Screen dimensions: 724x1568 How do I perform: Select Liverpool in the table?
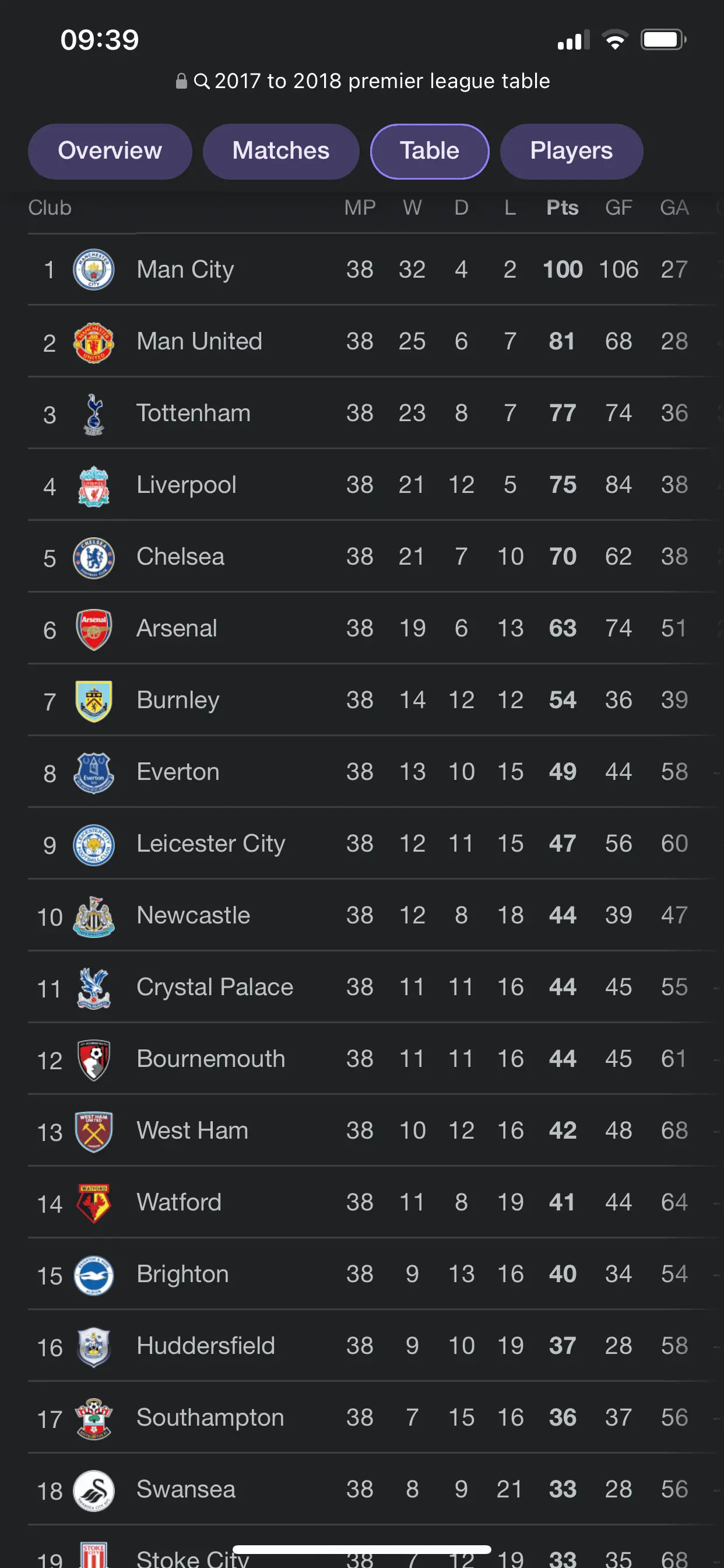tap(186, 485)
